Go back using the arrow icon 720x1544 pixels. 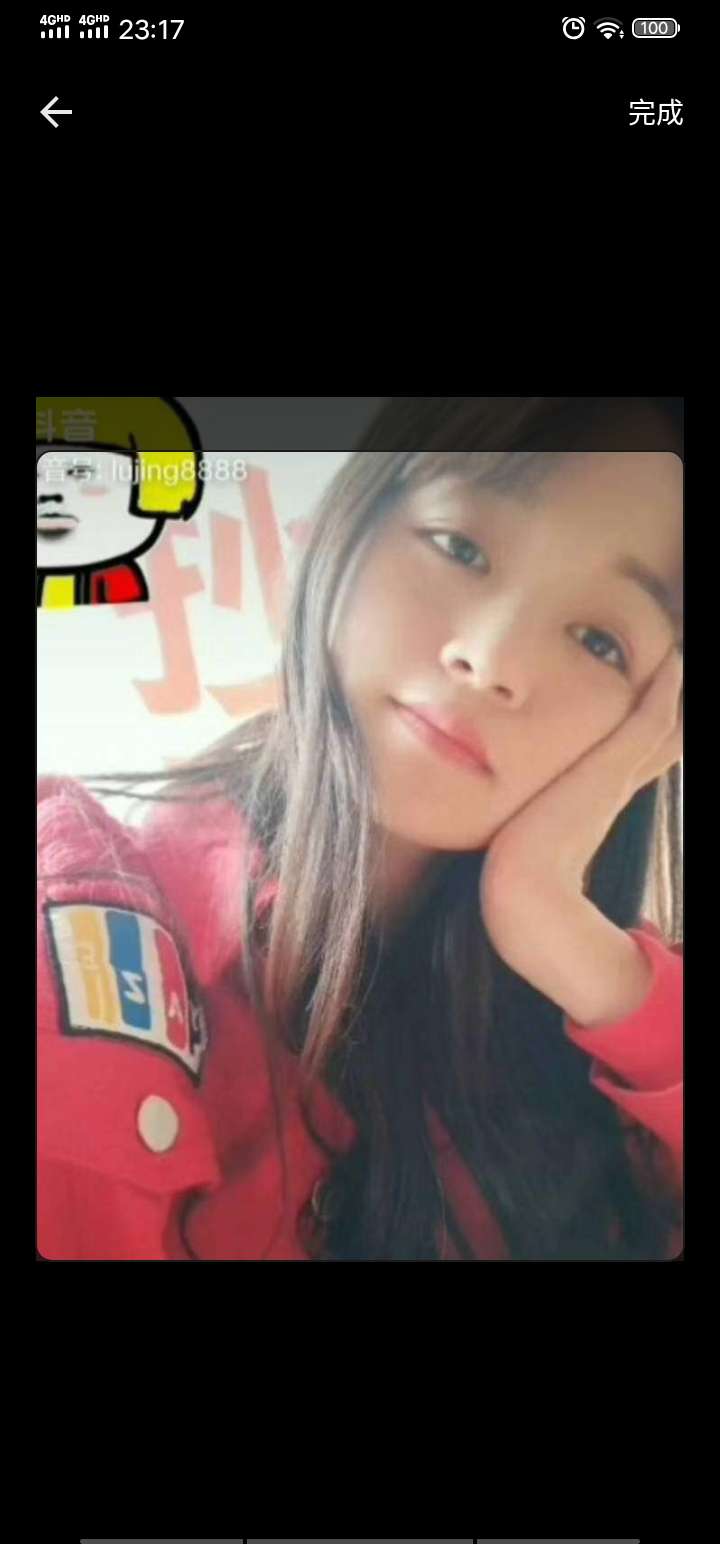click(56, 112)
